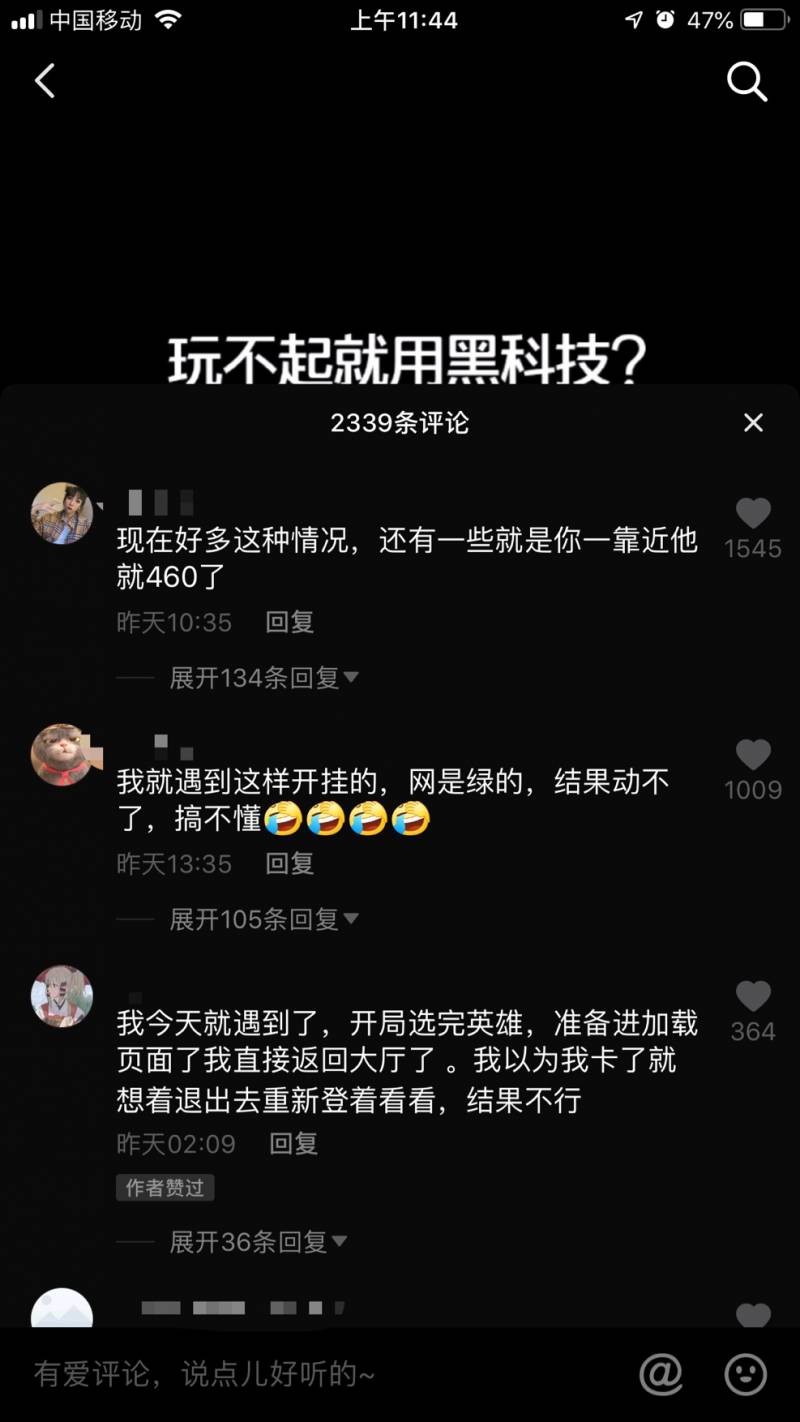Reply to the comment posted 昨天10:35
Viewport: 800px width, 1422px height.
click(x=290, y=622)
